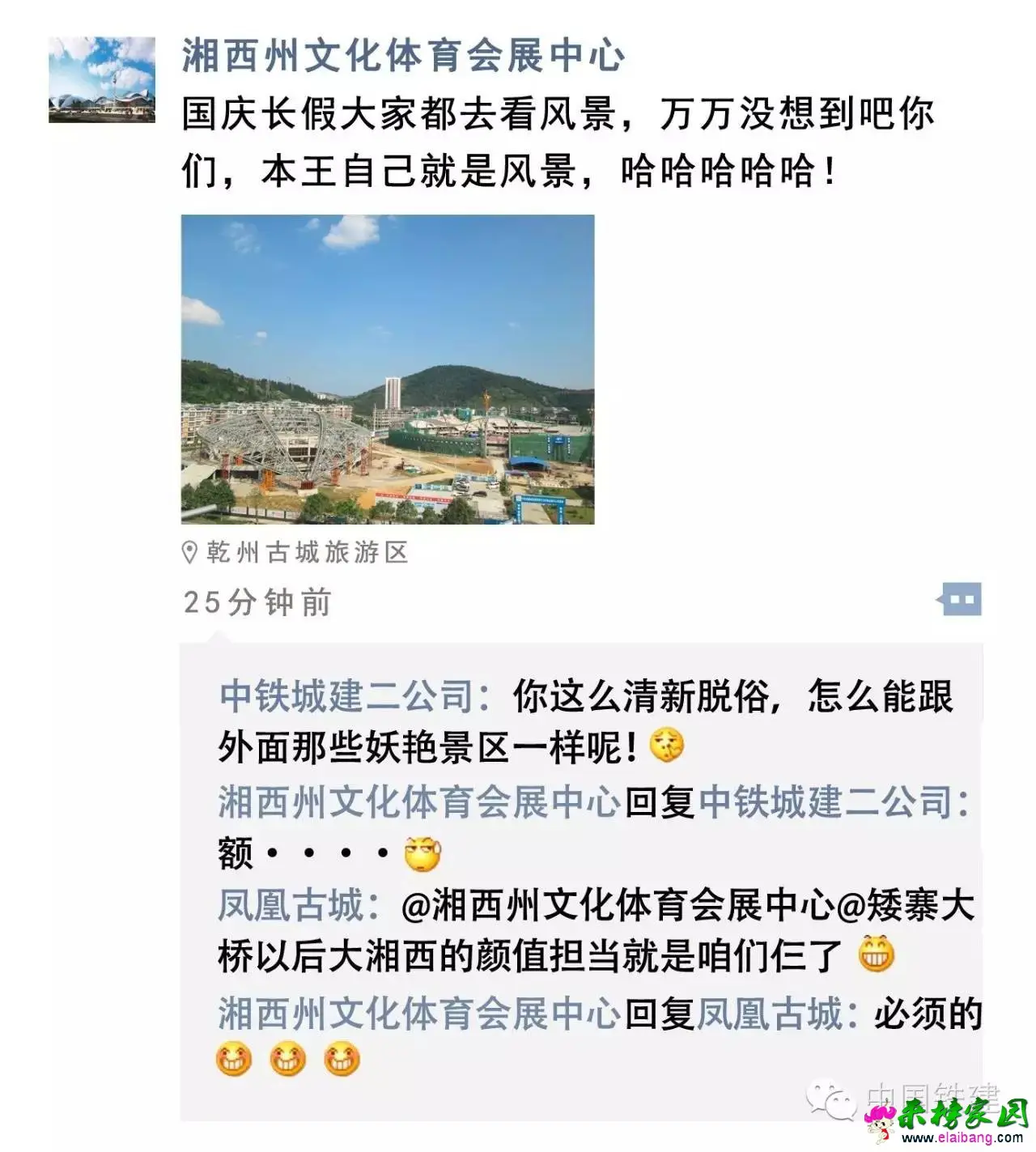Open the poster's avatar beside the post
Image resolution: width=1036 pixels, height=1152 pixels.
(102, 79)
